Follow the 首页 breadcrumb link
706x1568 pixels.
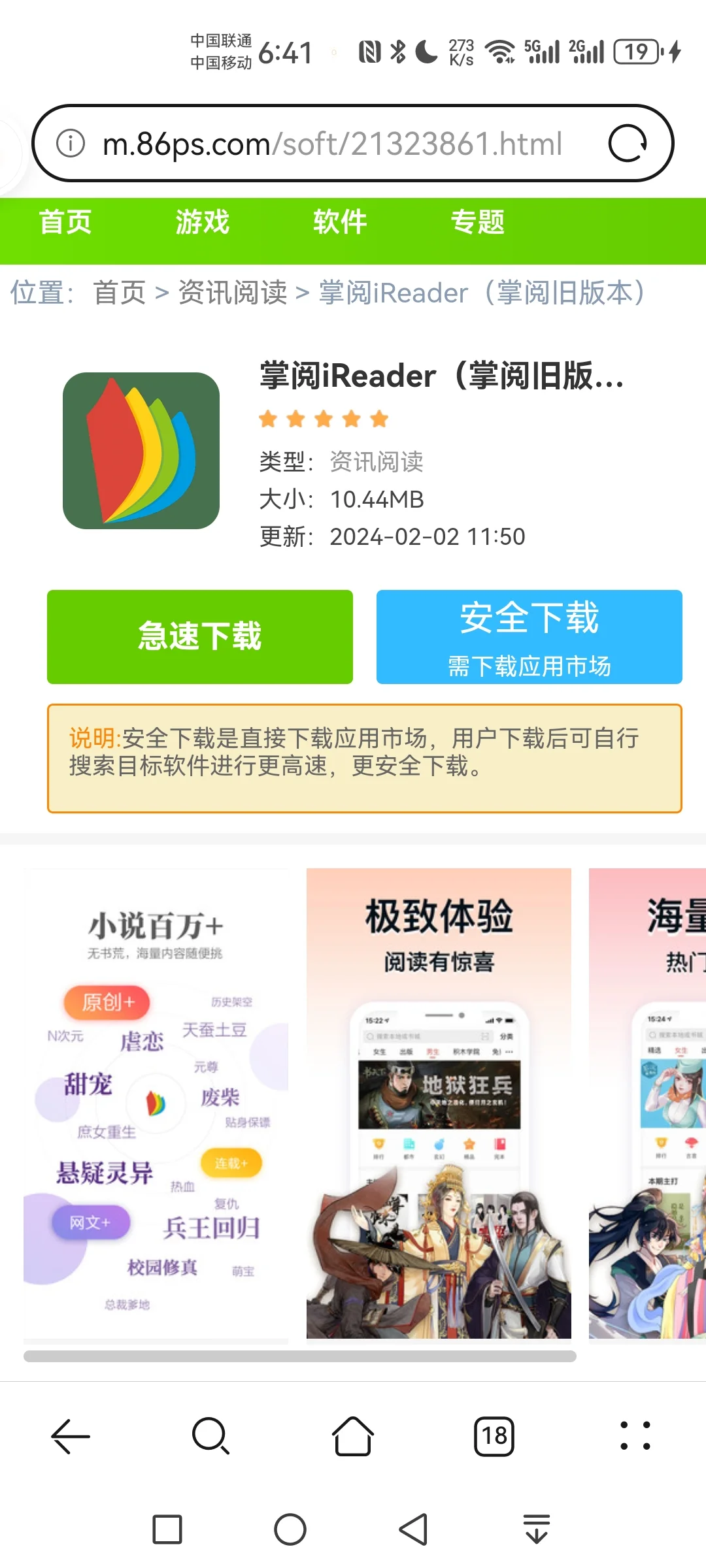point(120,293)
